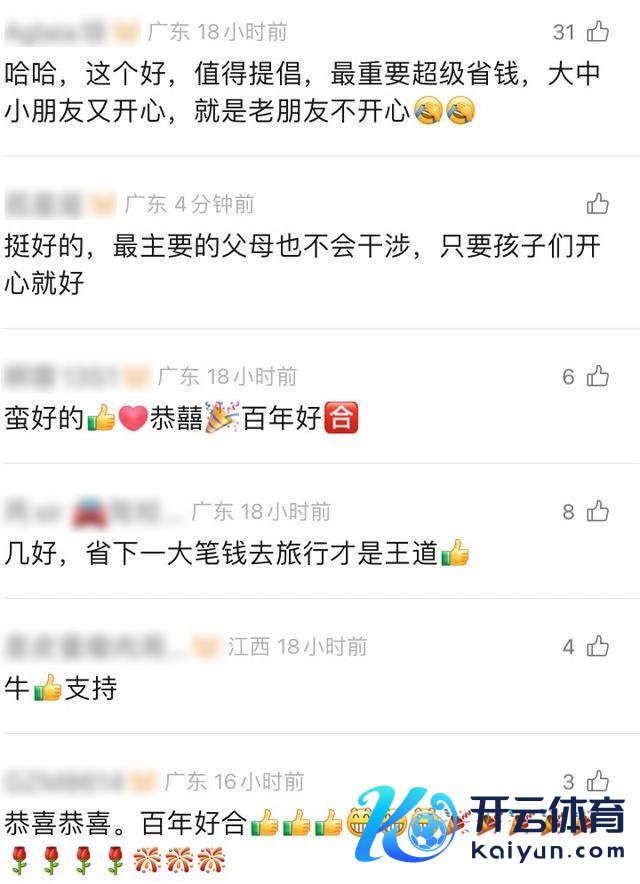Like the comment "恭喜恭喜。百年好合"
The image size is (640, 884).
pyautogui.click(x=598, y=781)
